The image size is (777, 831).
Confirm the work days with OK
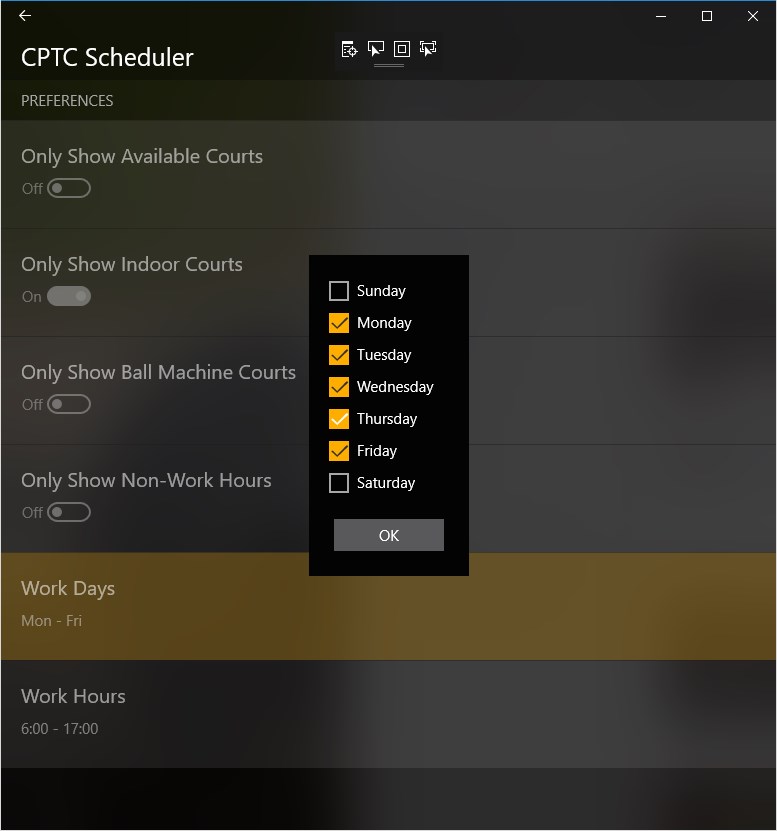(x=388, y=535)
